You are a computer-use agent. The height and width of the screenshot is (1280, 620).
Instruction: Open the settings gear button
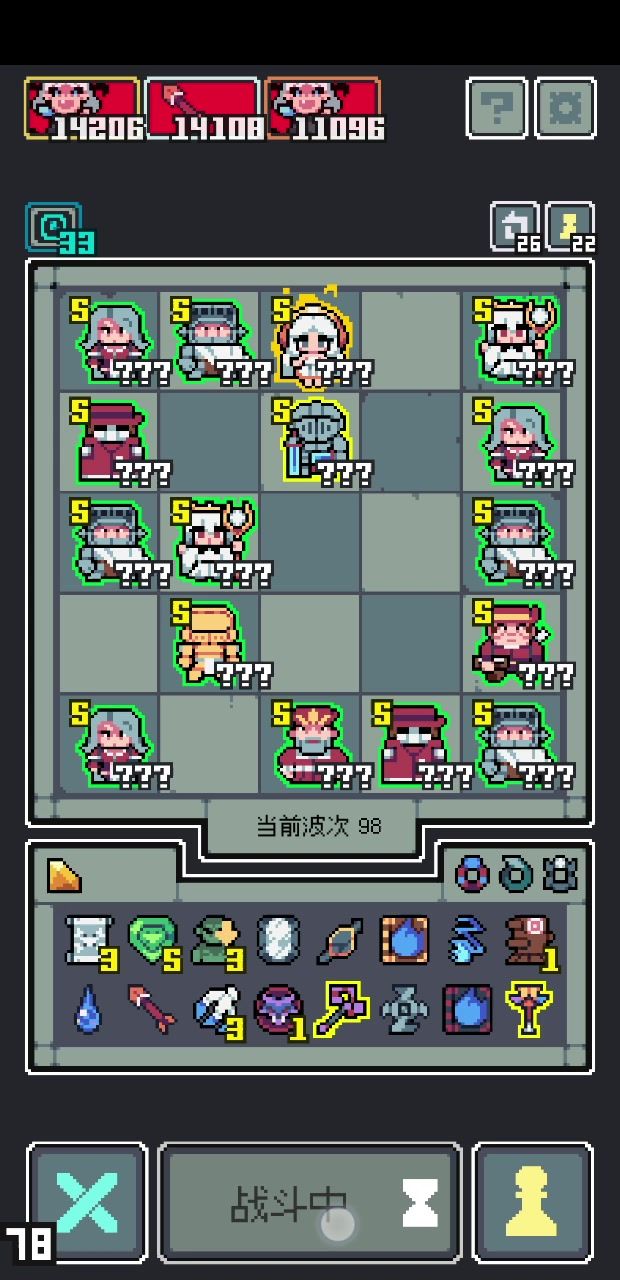[x=566, y=107]
